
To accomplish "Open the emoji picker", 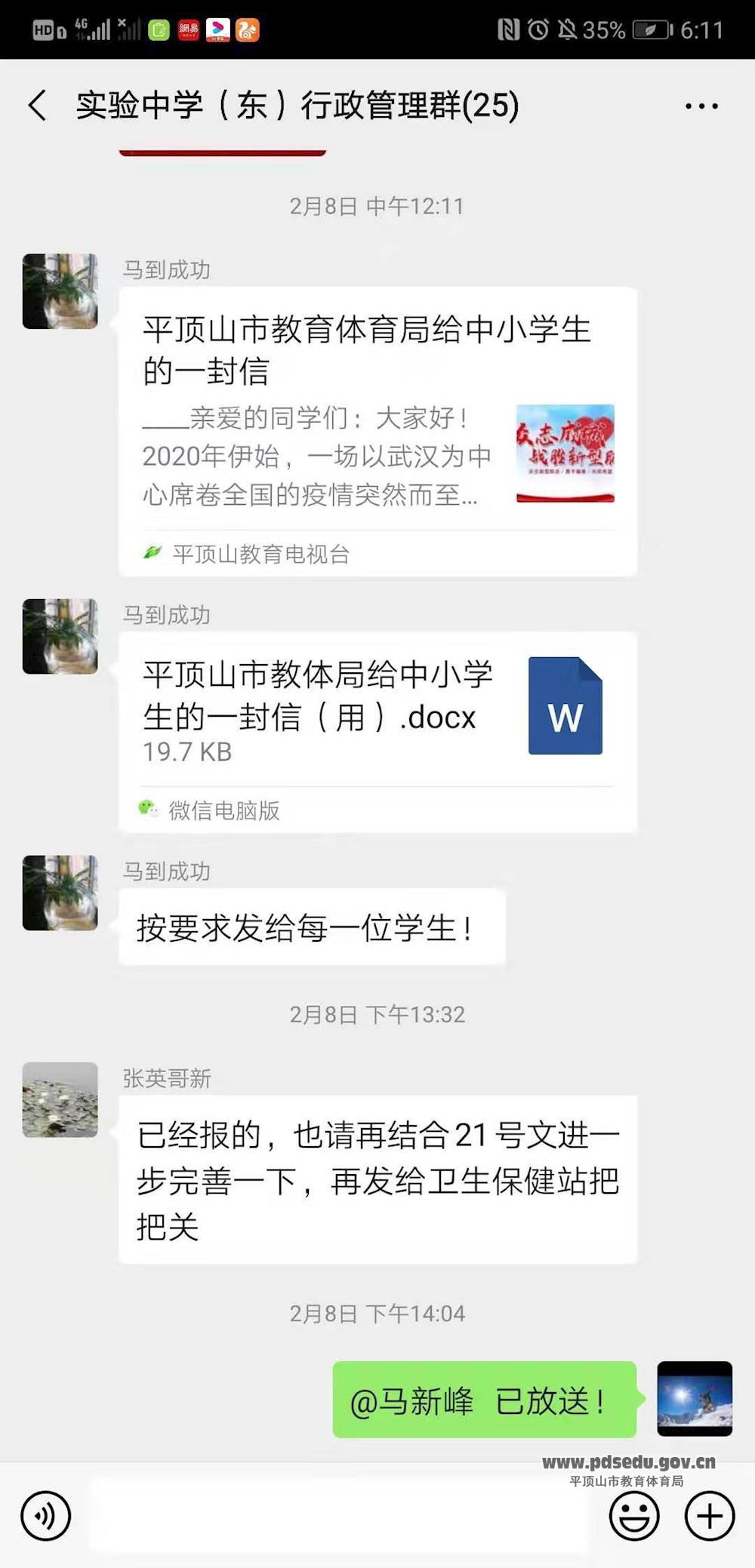I will coord(633,1515).
